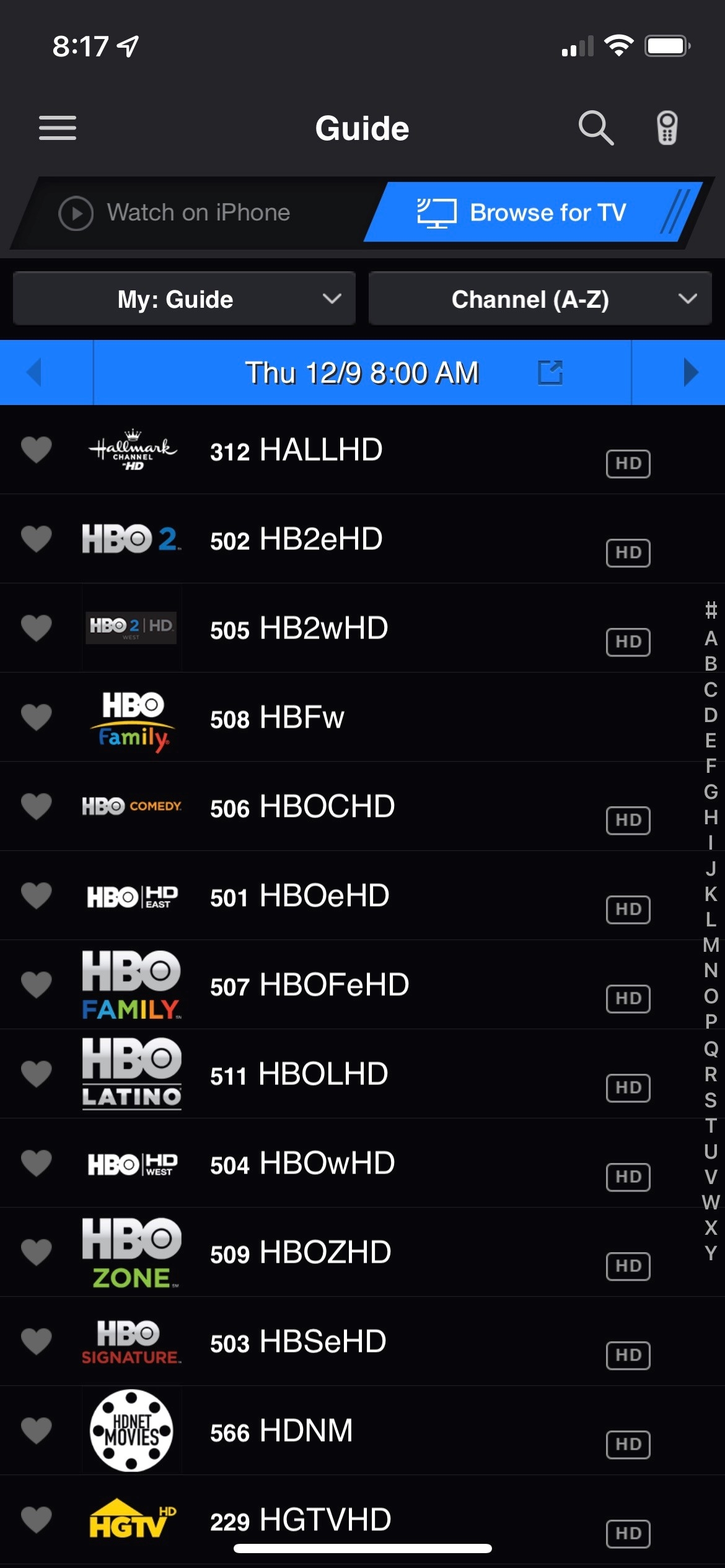This screenshot has height=1568, width=725.
Task: Open the Channel (A-Z) sort dropdown
Action: (x=540, y=298)
